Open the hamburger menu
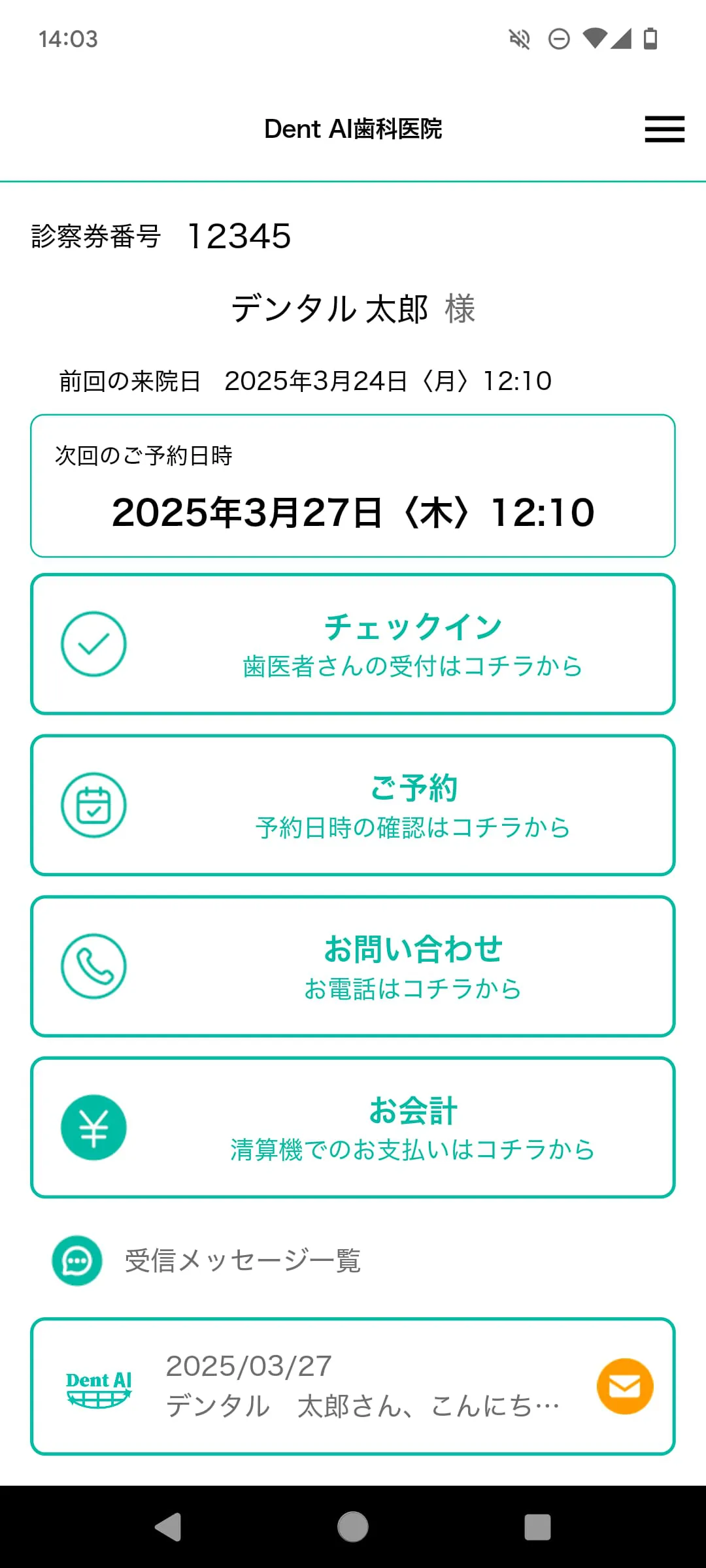The height and width of the screenshot is (1568, 706). pyautogui.click(x=664, y=129)
